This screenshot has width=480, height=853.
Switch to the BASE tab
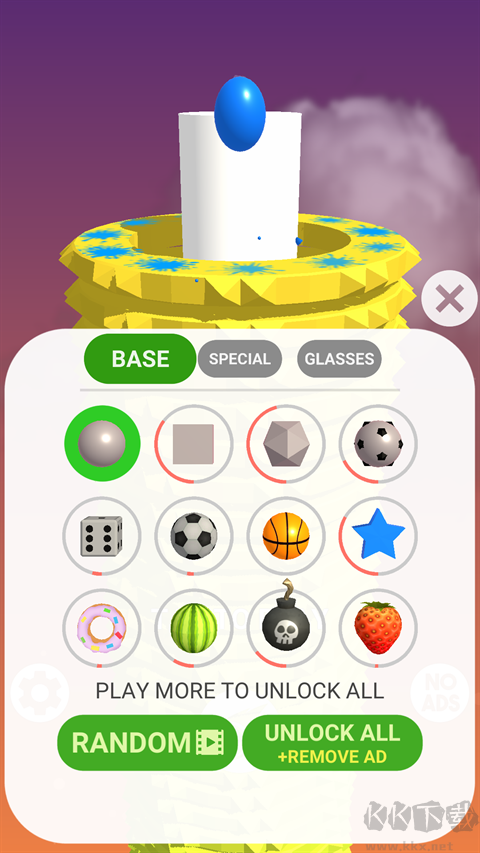(x=140, y=358)
